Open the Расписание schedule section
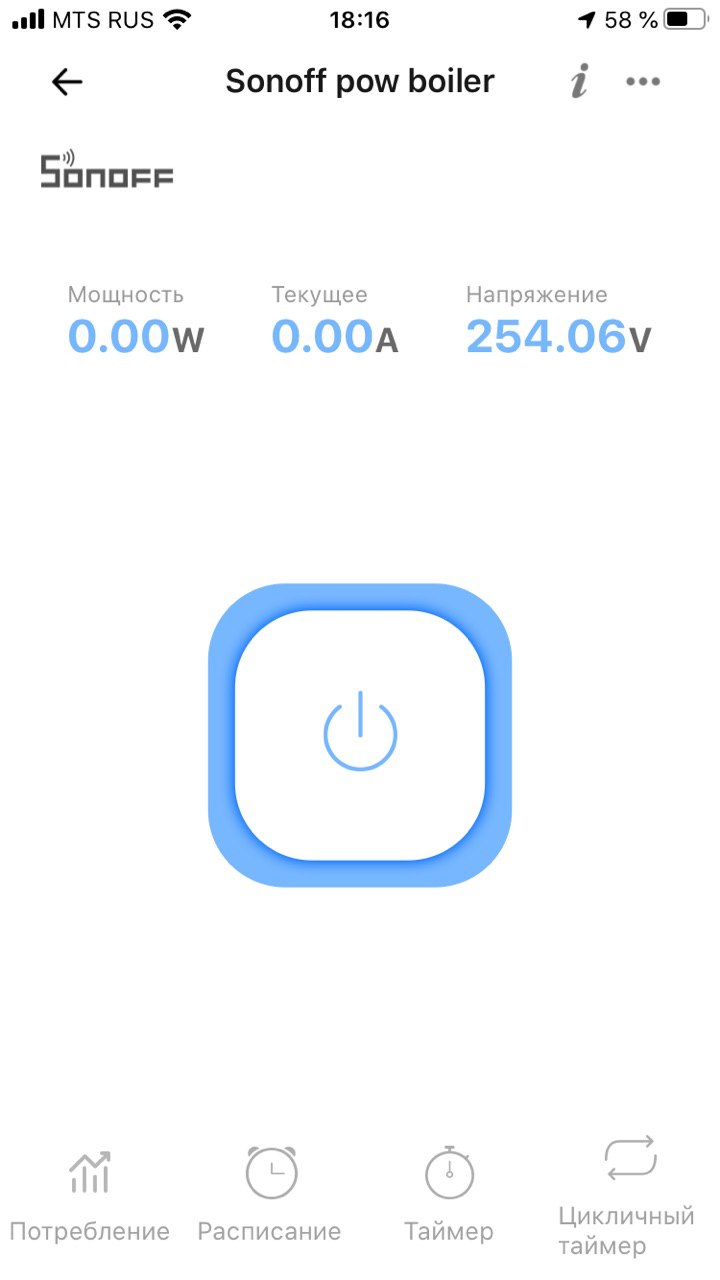This screenshot has width=720, height=1280. click(270, 1195)
